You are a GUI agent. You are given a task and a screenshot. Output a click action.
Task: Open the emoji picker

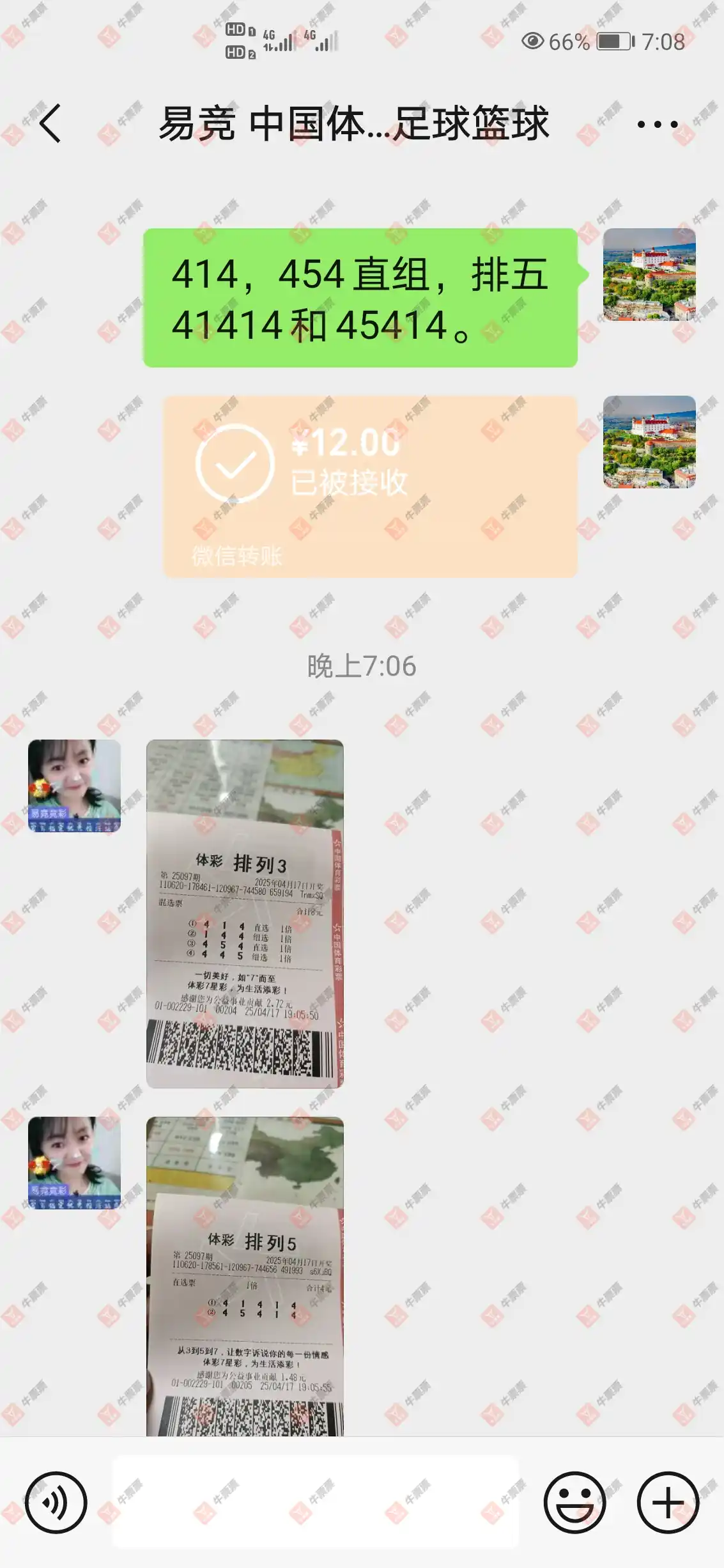click(574, 1502)
